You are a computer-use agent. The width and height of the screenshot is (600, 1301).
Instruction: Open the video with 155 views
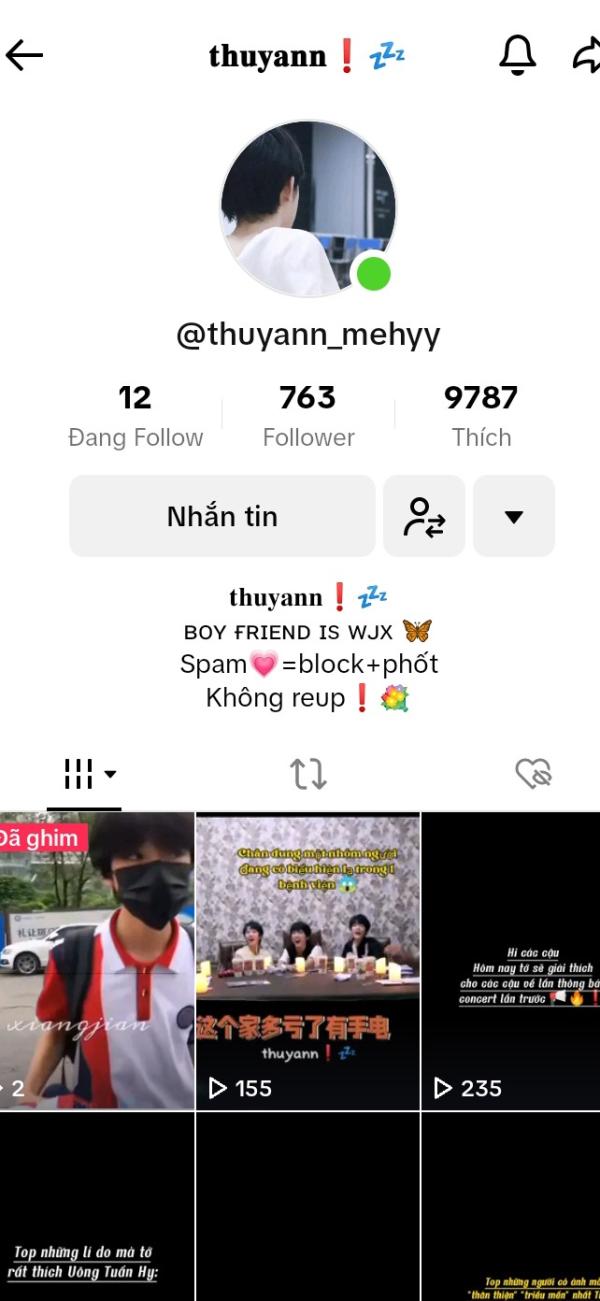pos(308,961)
